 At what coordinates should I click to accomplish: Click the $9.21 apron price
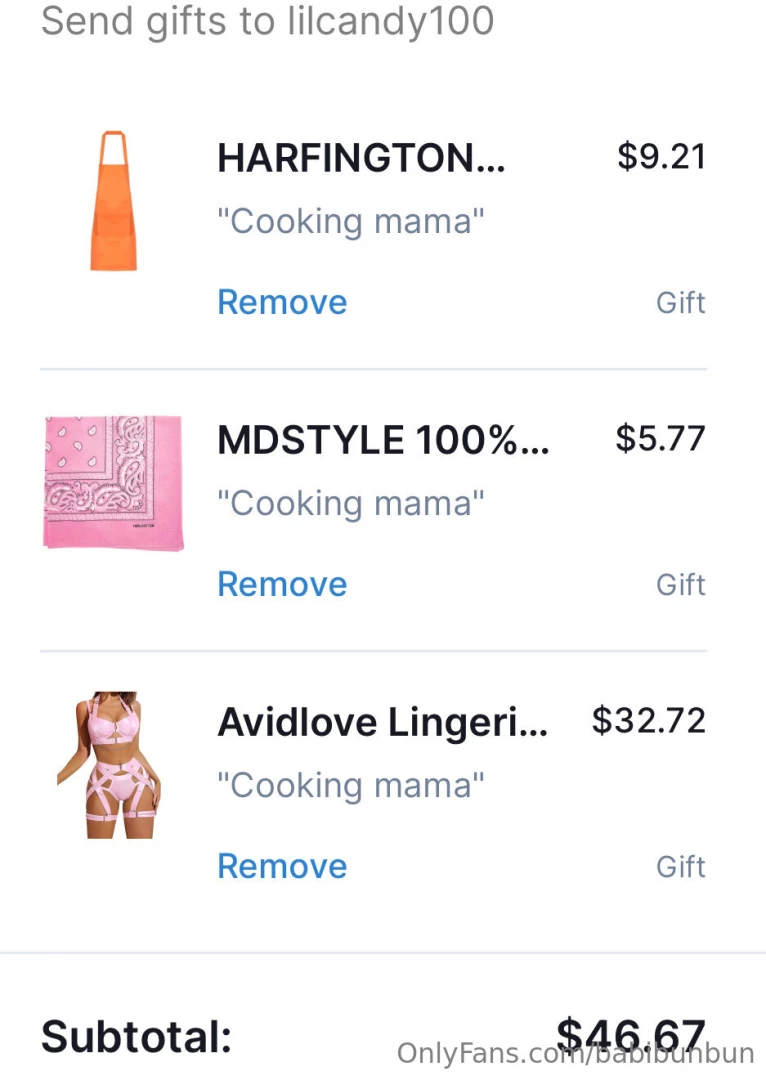tap(662, 155)
